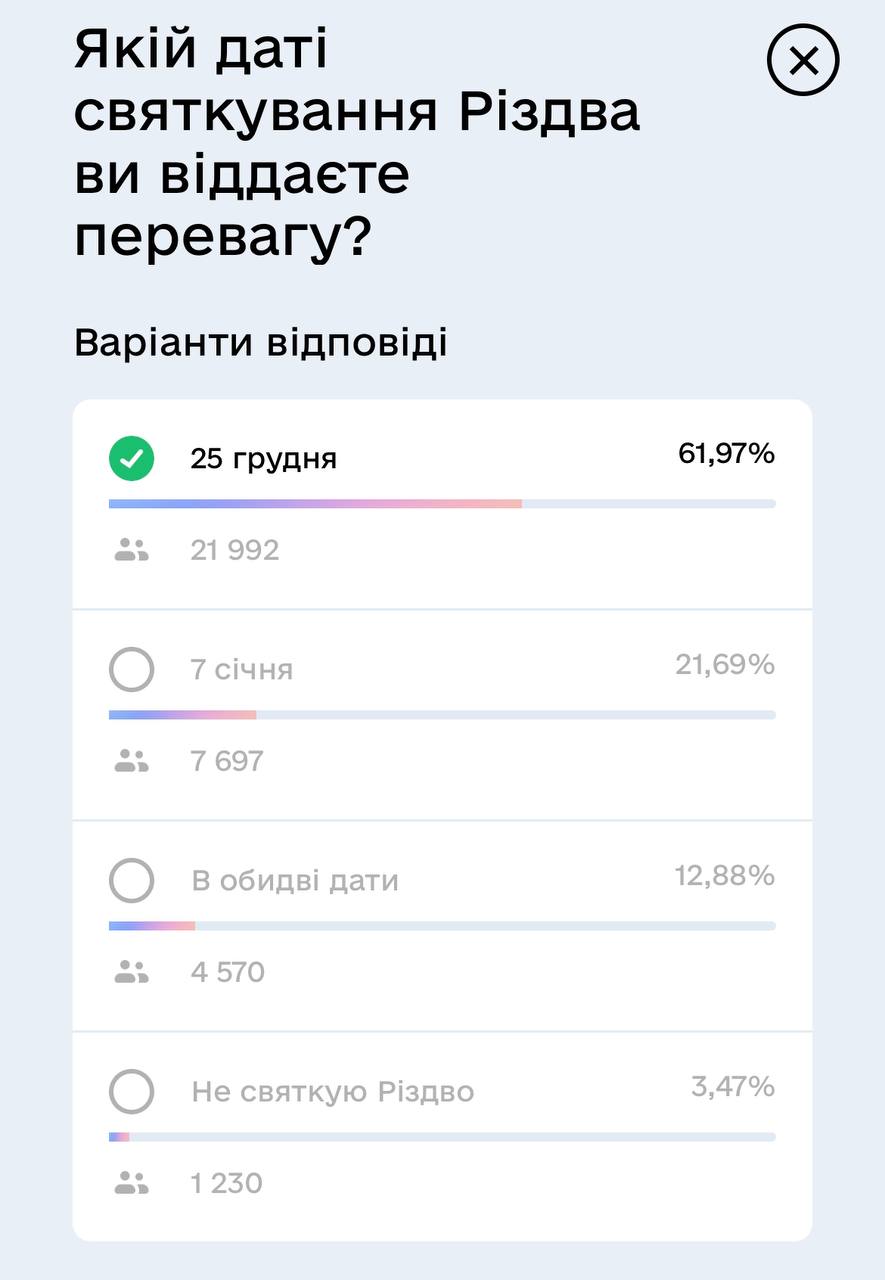The width and height of the screenshot is (885, 1280).
Task: Pick the В обидві дати option
Action: coord(442,926)
